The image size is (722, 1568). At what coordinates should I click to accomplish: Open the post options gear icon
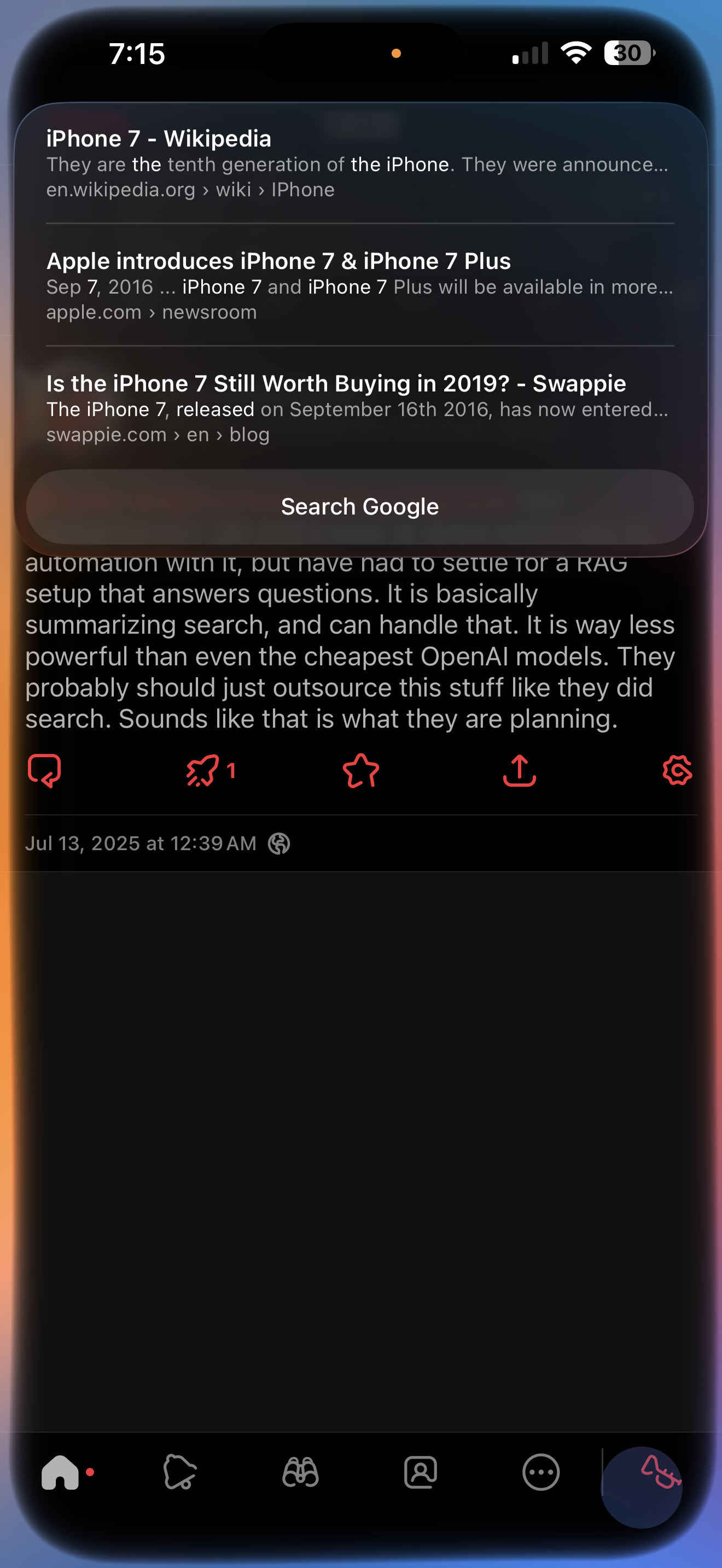click(678, 771)
